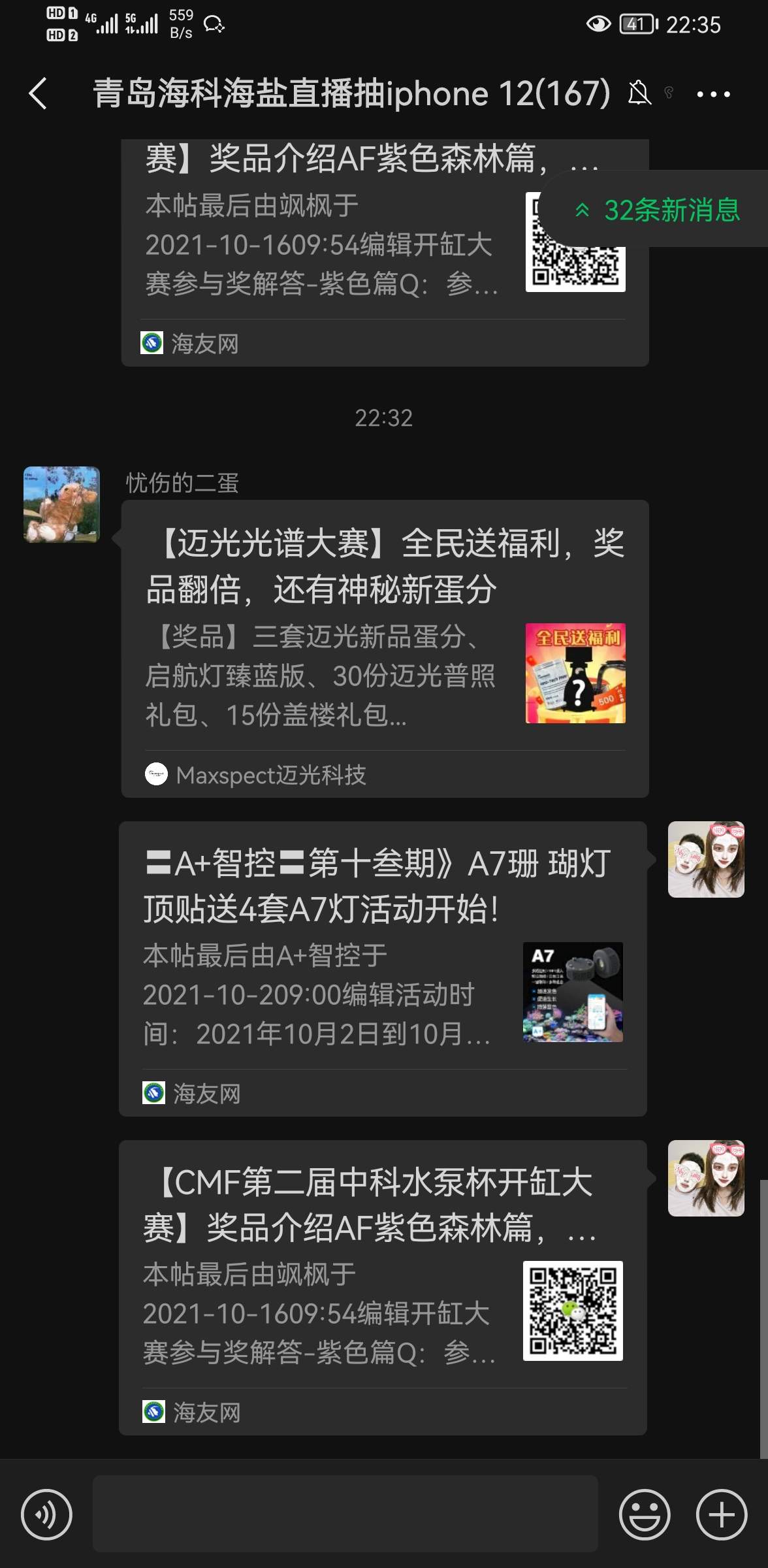Open 忧伤的二蛋's profile avatar
The width and height of the screenshot is (768, 1568).
click(x=61, y=504)
